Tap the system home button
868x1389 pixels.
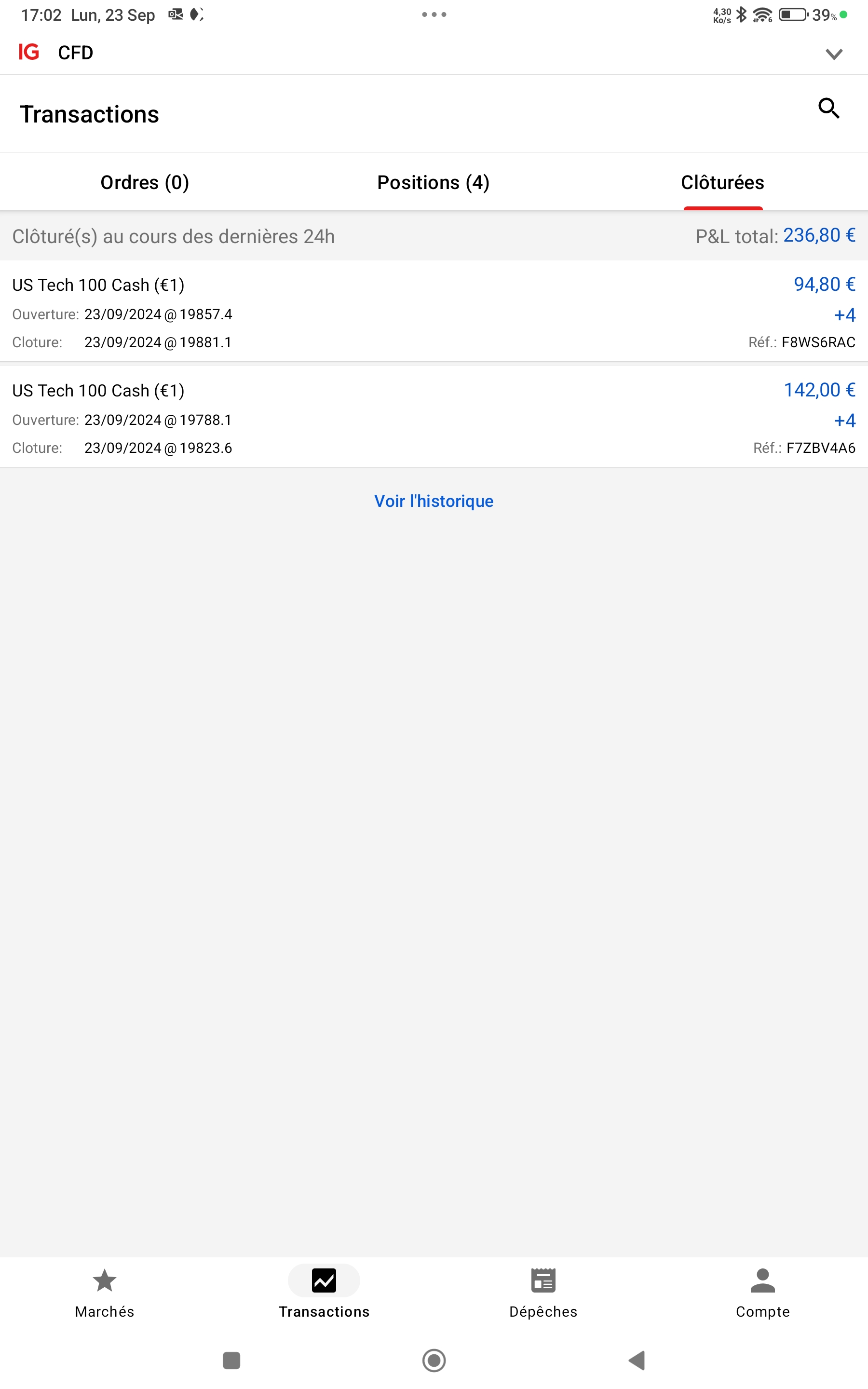pyautogui.click(x=434, y=1360)
